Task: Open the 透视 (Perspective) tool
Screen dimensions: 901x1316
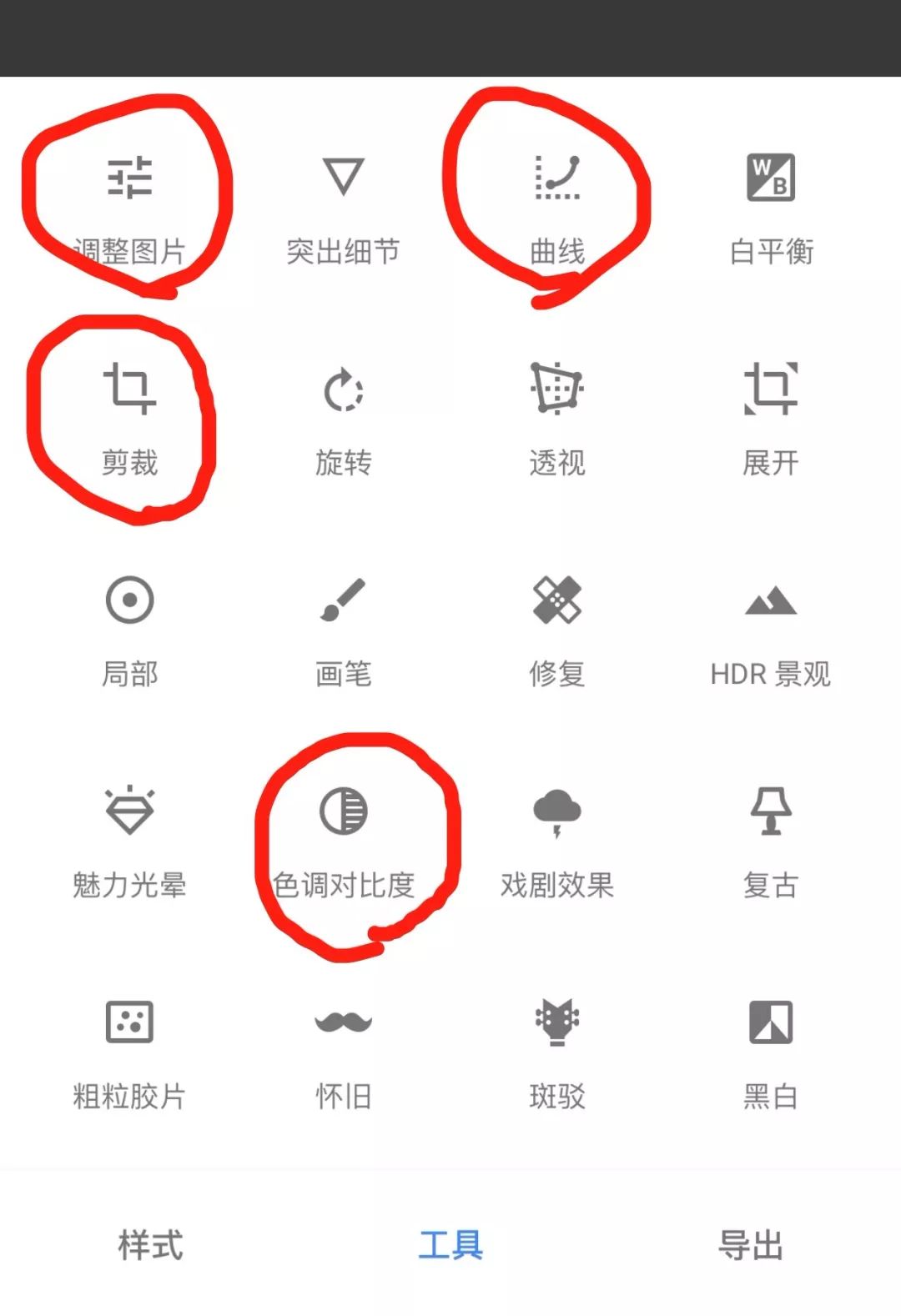Action: click(555, 417)
